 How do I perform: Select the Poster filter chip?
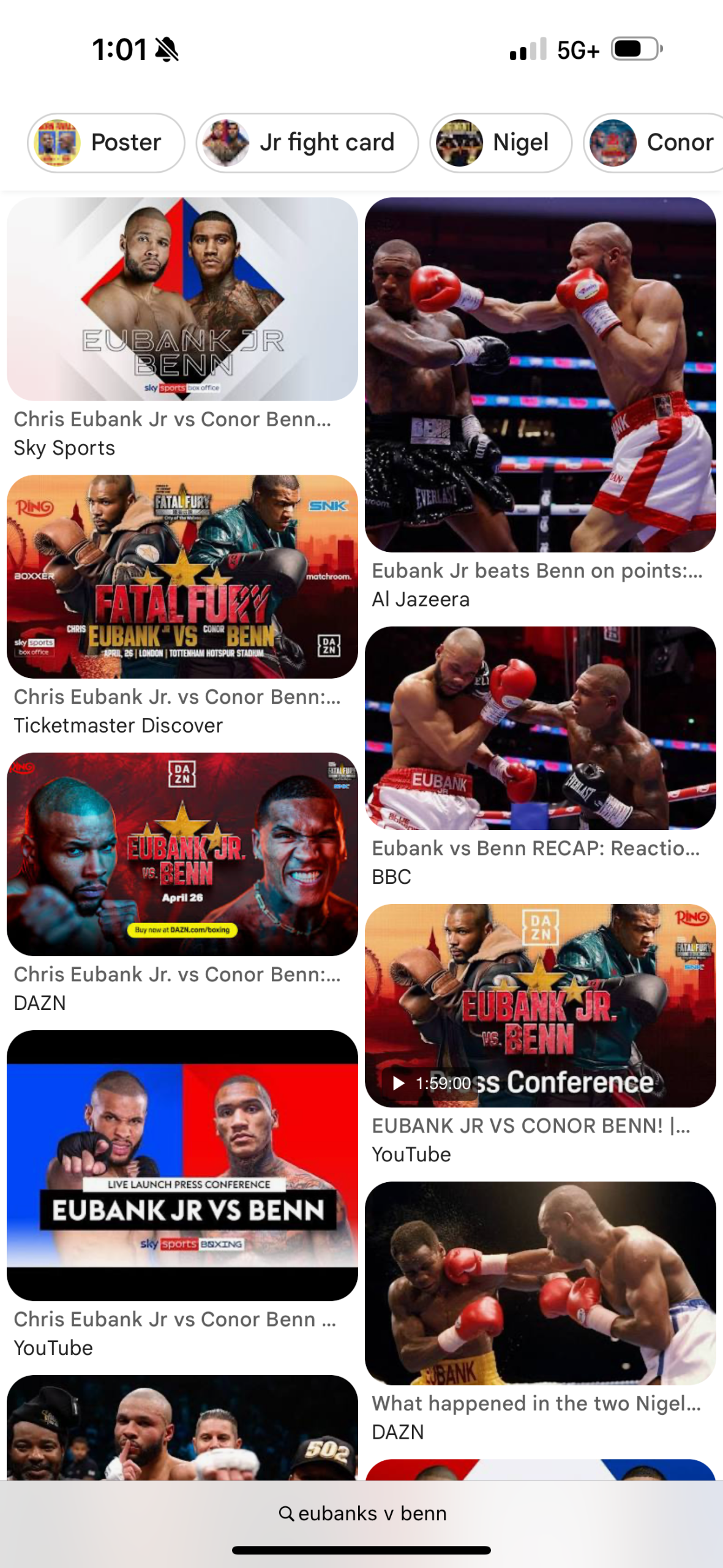point(106,143)
